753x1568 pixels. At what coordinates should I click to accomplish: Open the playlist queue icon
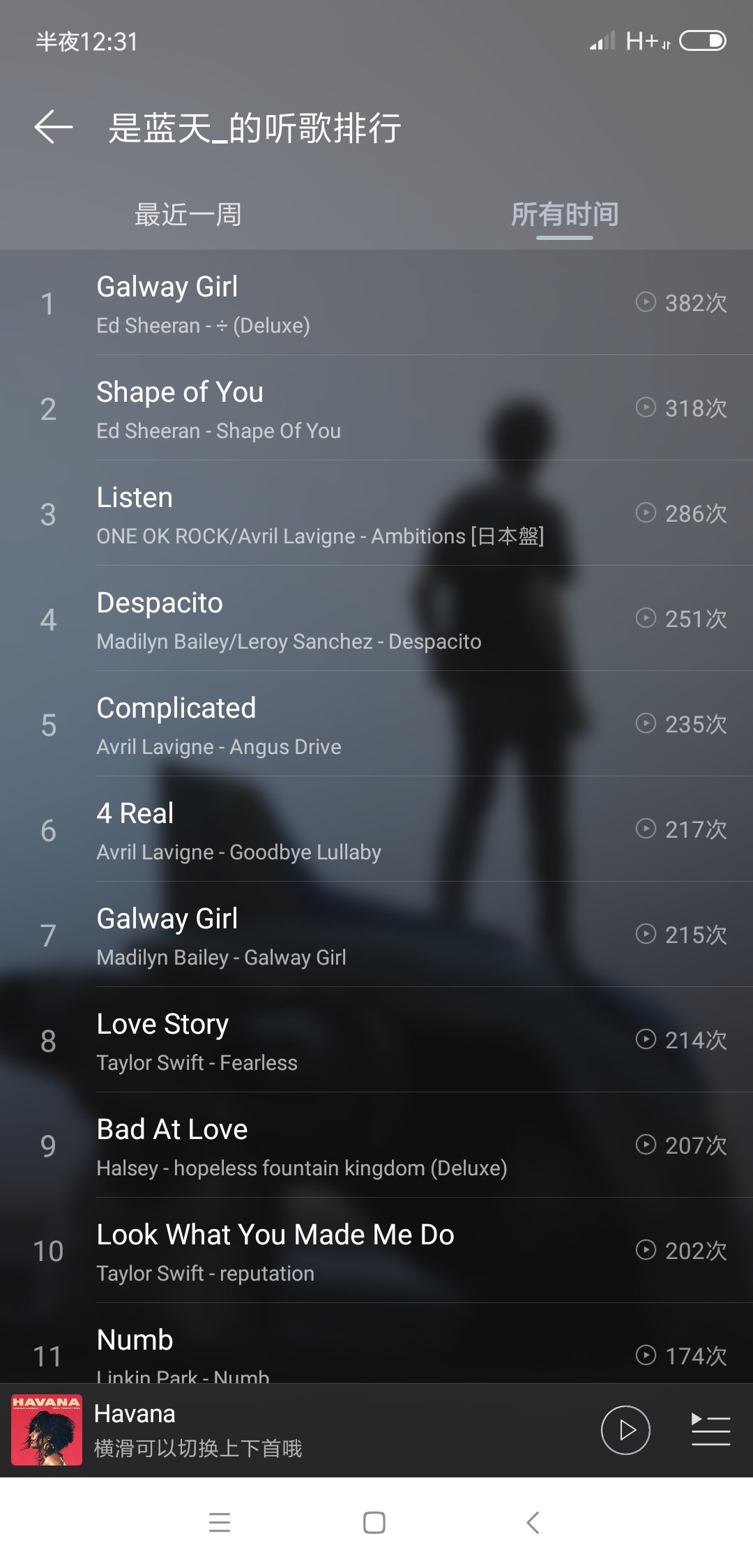(x=710, y=1429)
